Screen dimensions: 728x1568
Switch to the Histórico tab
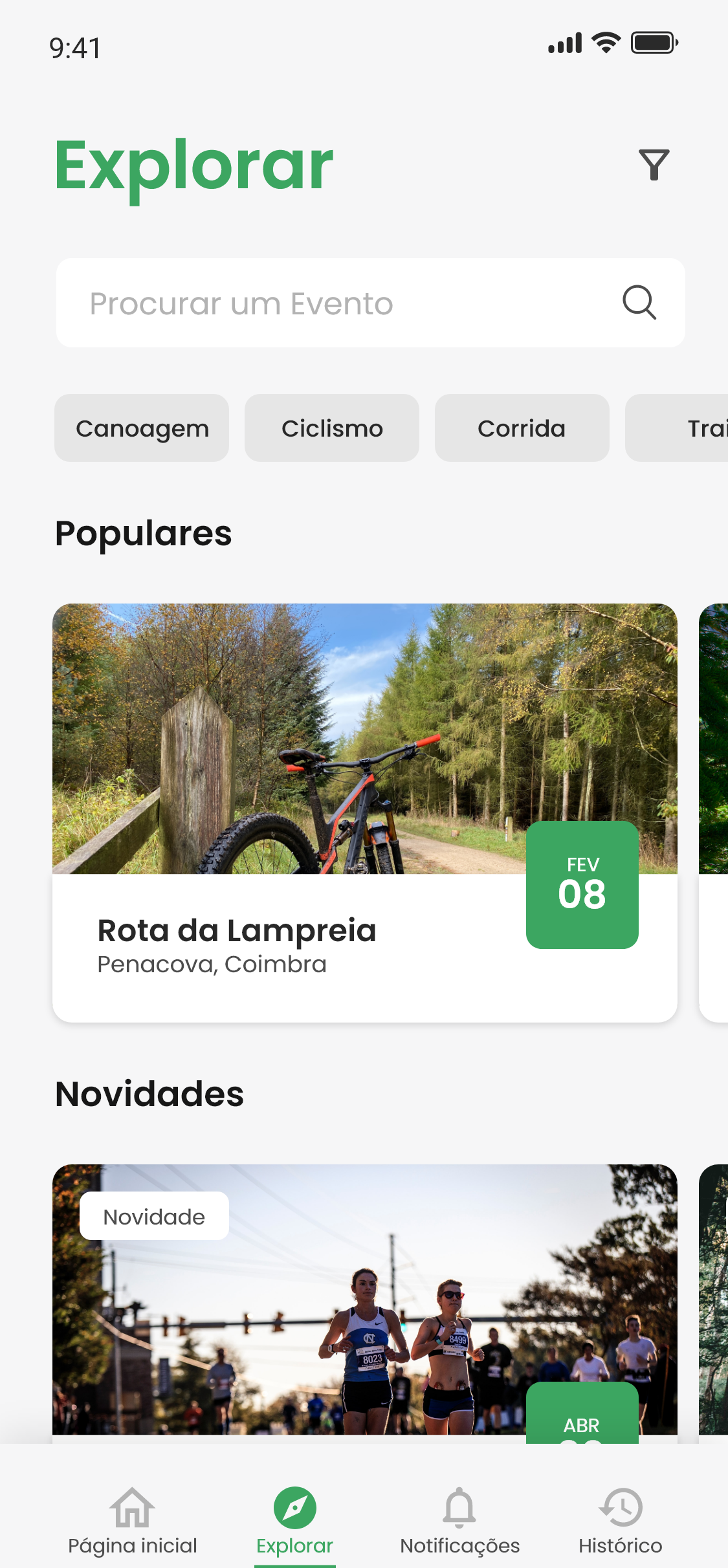pyautogui.click(x=620, y=1520)
